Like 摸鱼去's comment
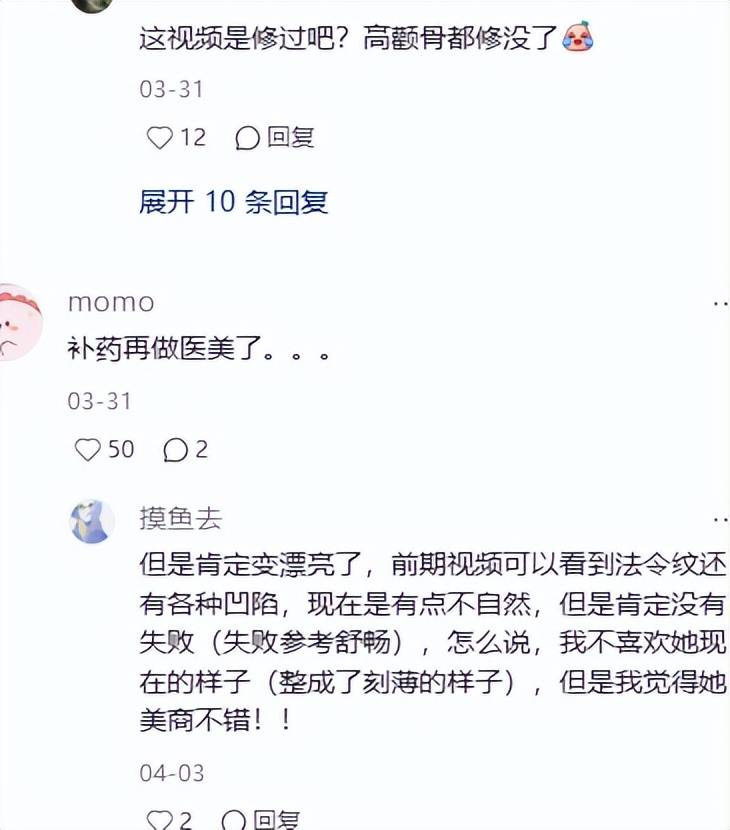The height and width of the screenshot is (830, 730). tap(160, 820)
